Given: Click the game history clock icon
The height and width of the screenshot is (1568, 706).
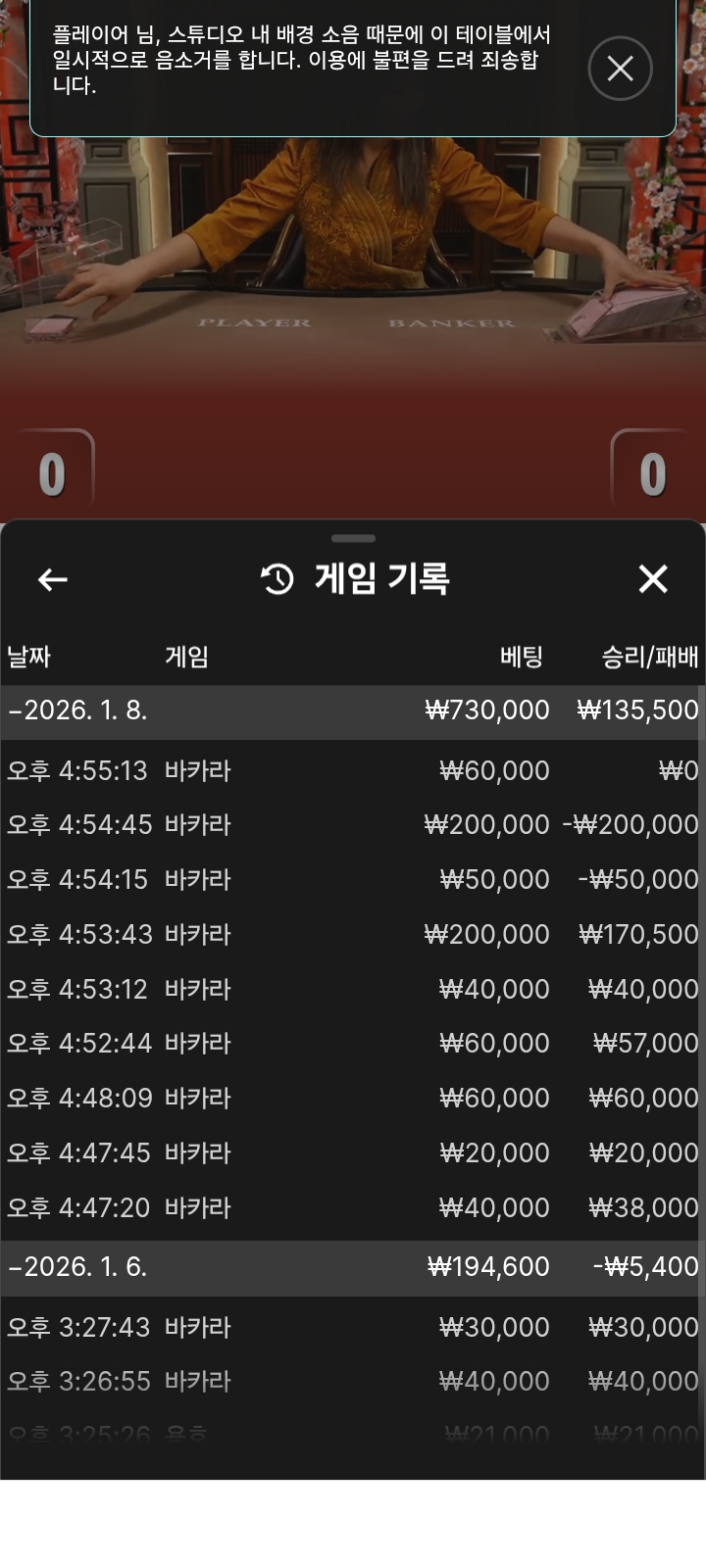Looking at the screenshot, I should tap(275, 578).
